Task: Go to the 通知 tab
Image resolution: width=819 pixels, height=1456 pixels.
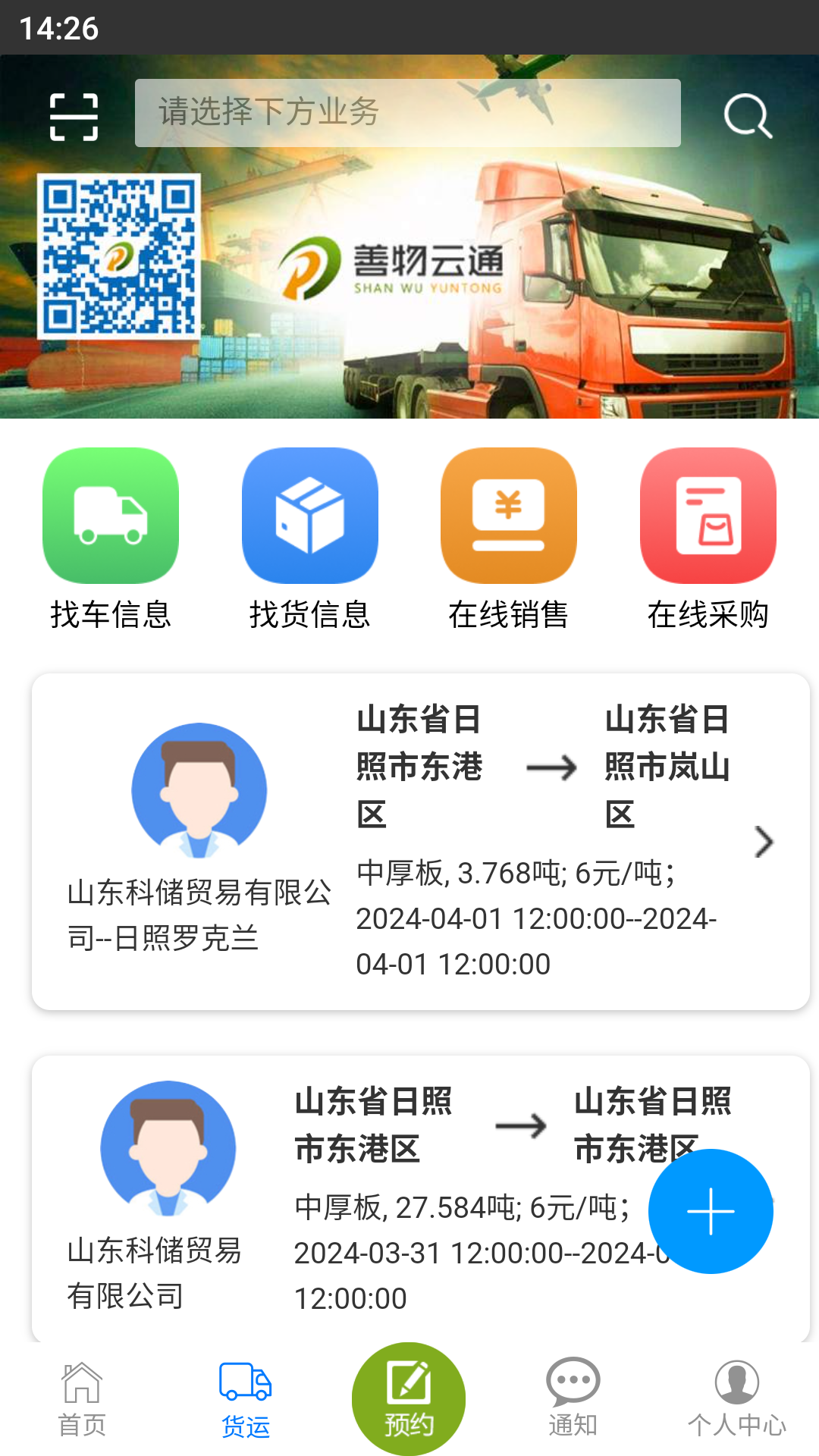Action: 573,1399
